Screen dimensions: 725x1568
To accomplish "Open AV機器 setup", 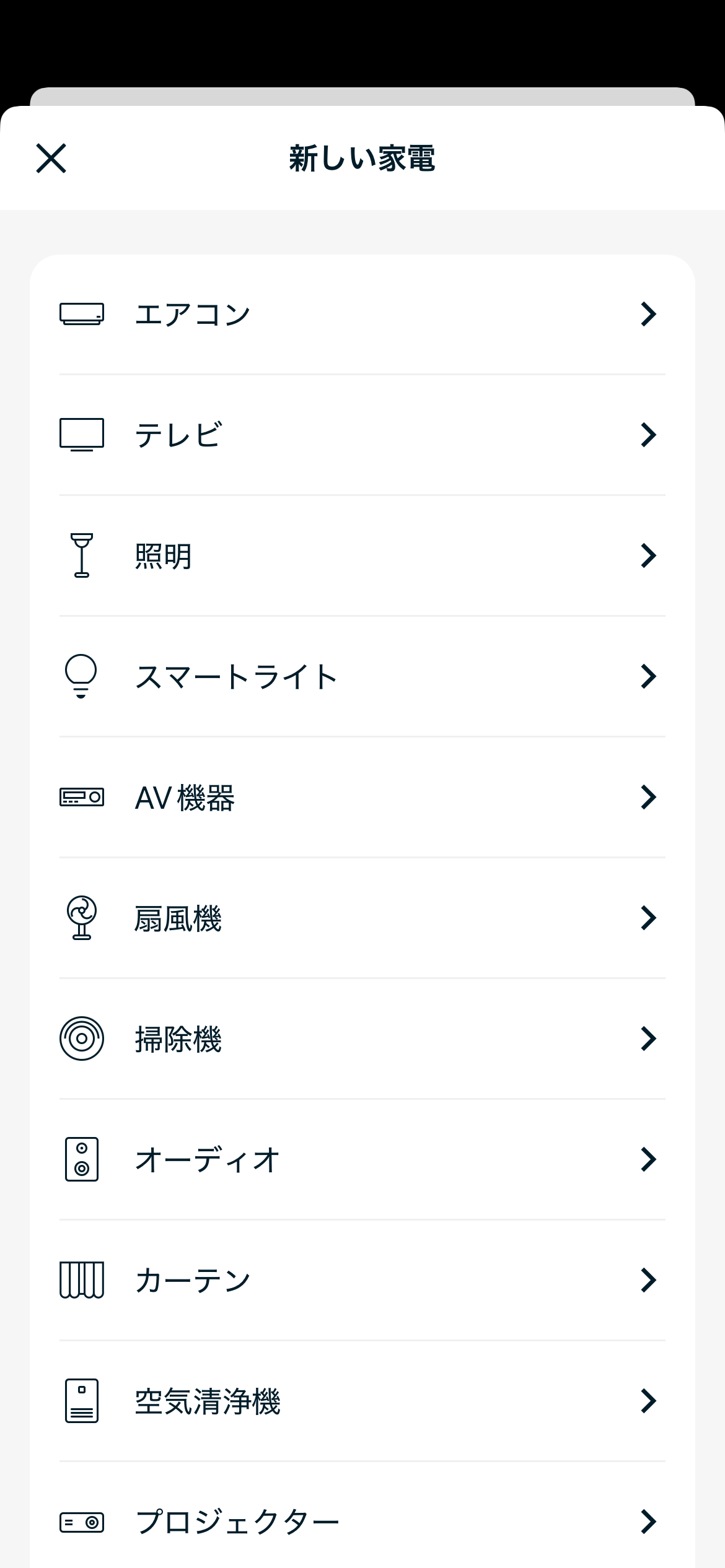I will (362, 797).
